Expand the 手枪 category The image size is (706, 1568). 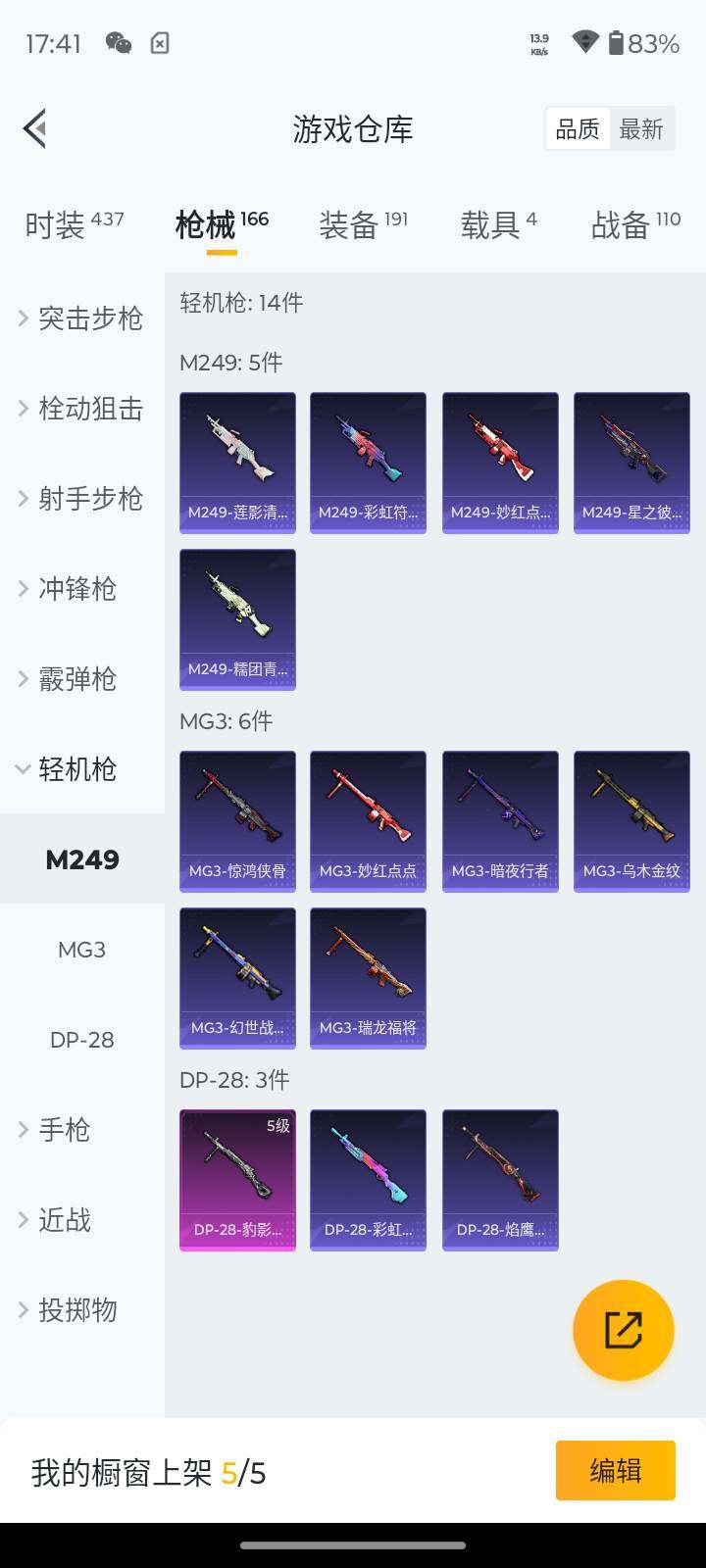82,1129
